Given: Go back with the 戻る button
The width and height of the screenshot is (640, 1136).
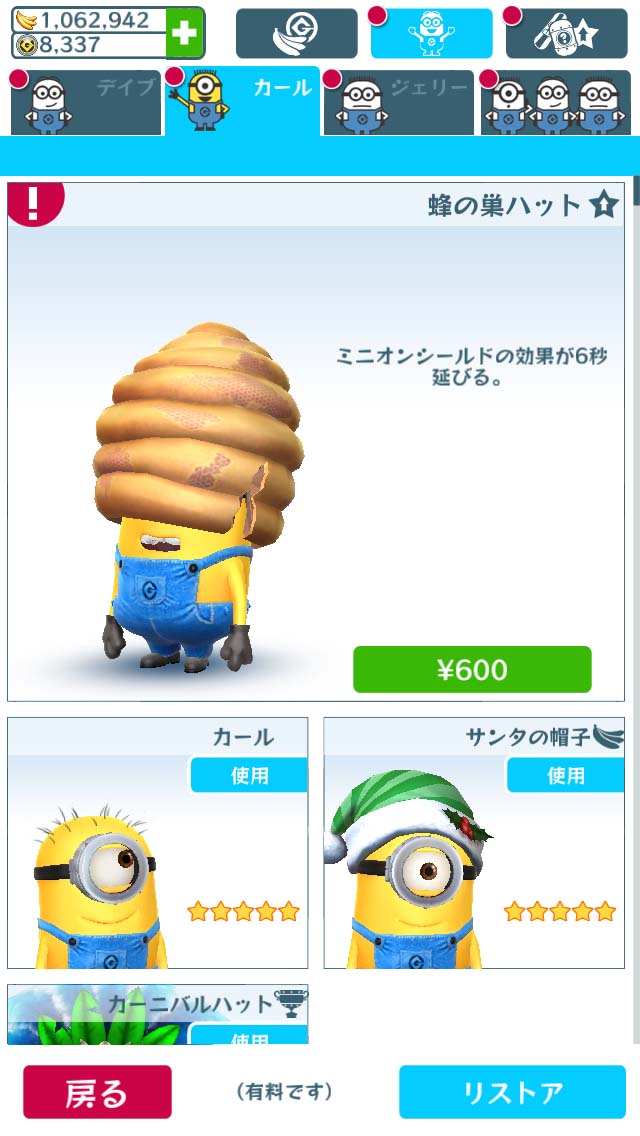Looking at the screenshot, I should (97, 1092).
